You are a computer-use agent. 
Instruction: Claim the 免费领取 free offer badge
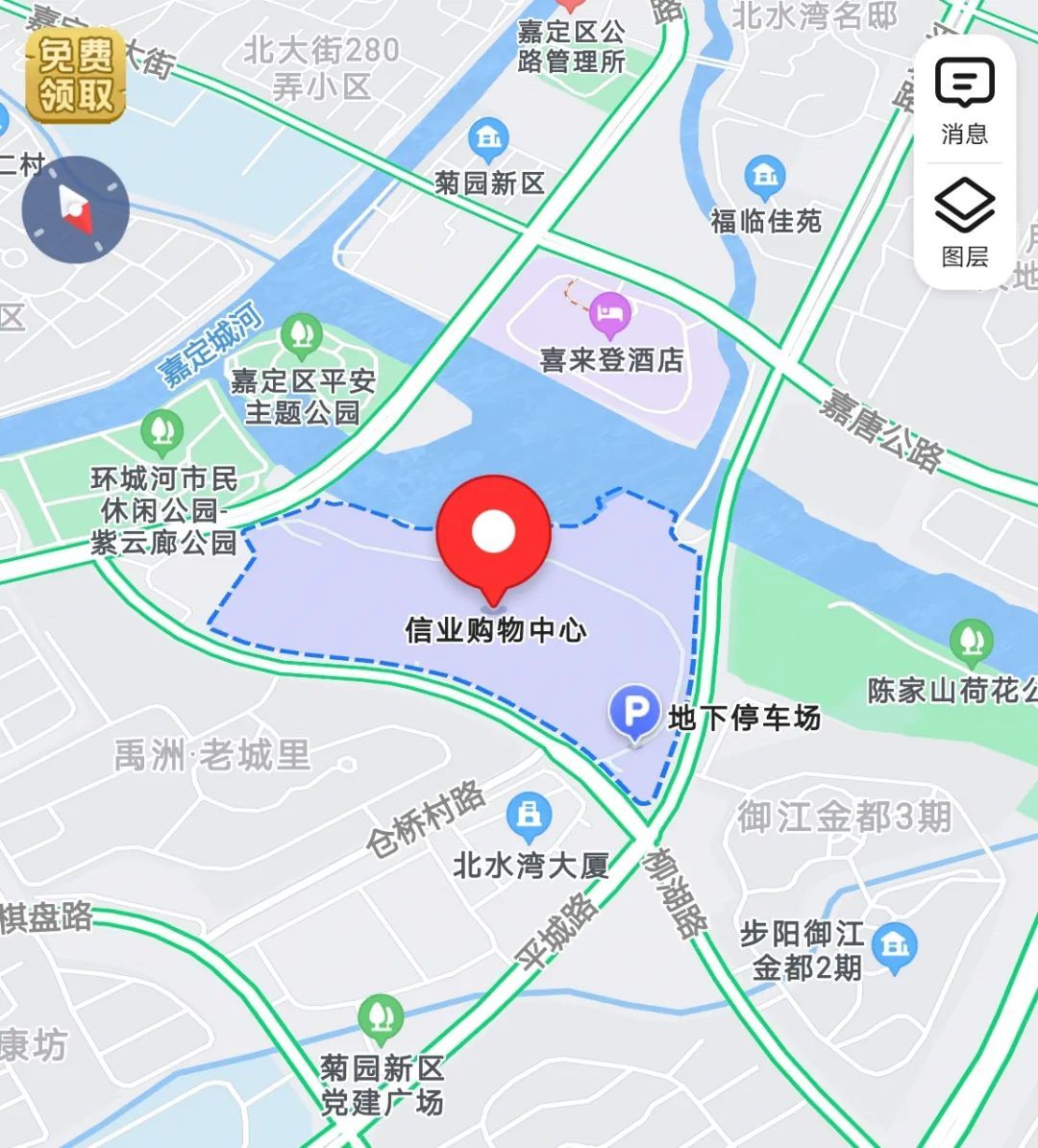pos(76,76)
